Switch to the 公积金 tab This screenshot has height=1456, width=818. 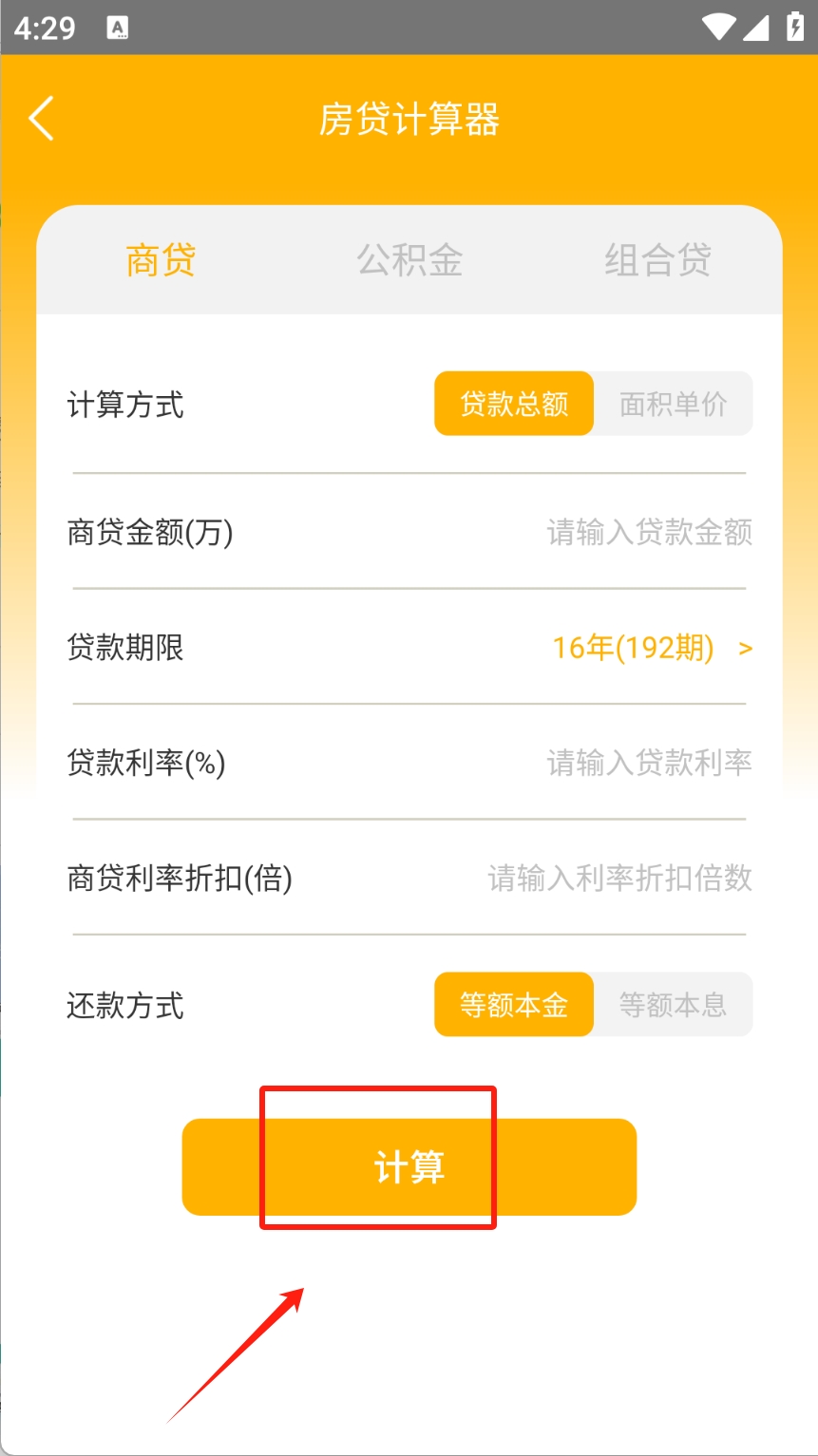tap(409, 259)
